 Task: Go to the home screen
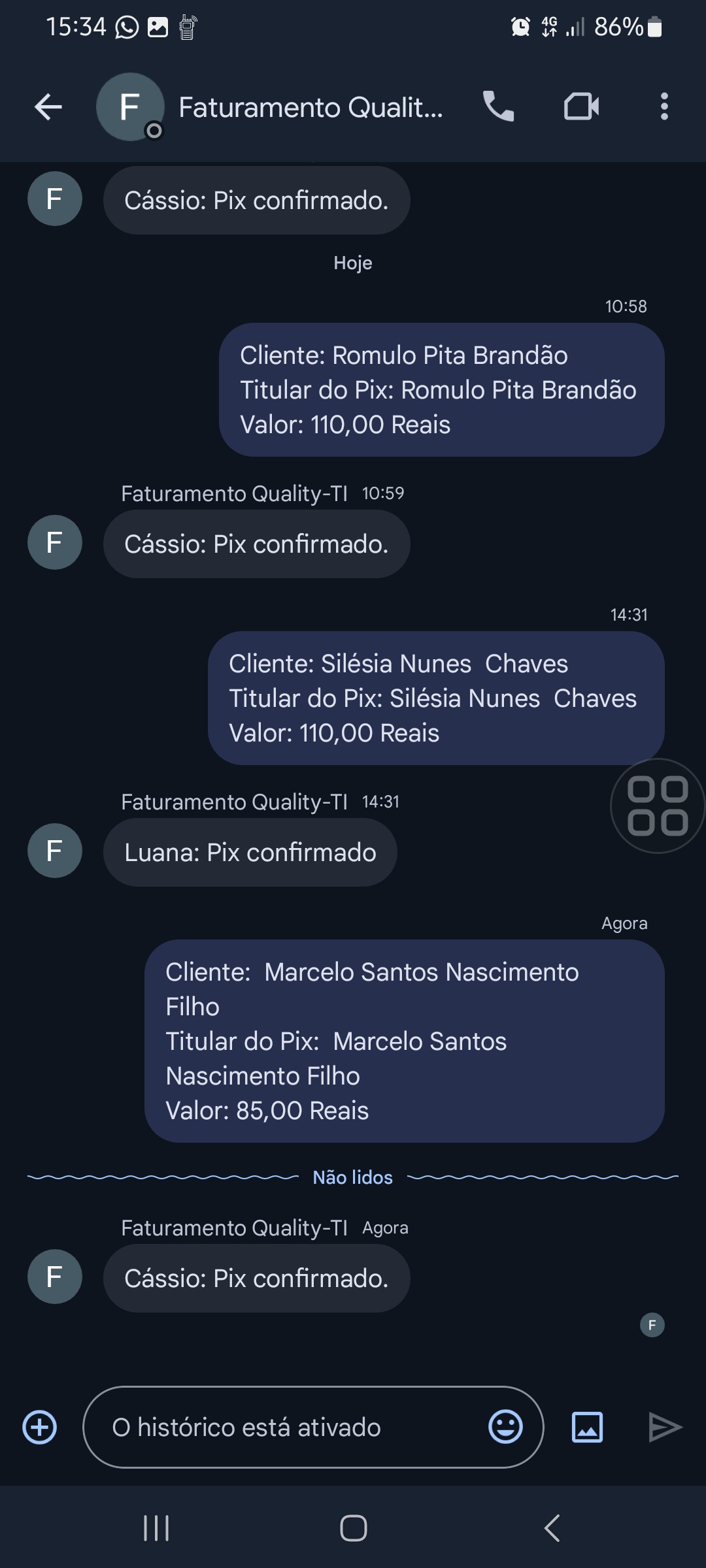(x=353, y=1528)
